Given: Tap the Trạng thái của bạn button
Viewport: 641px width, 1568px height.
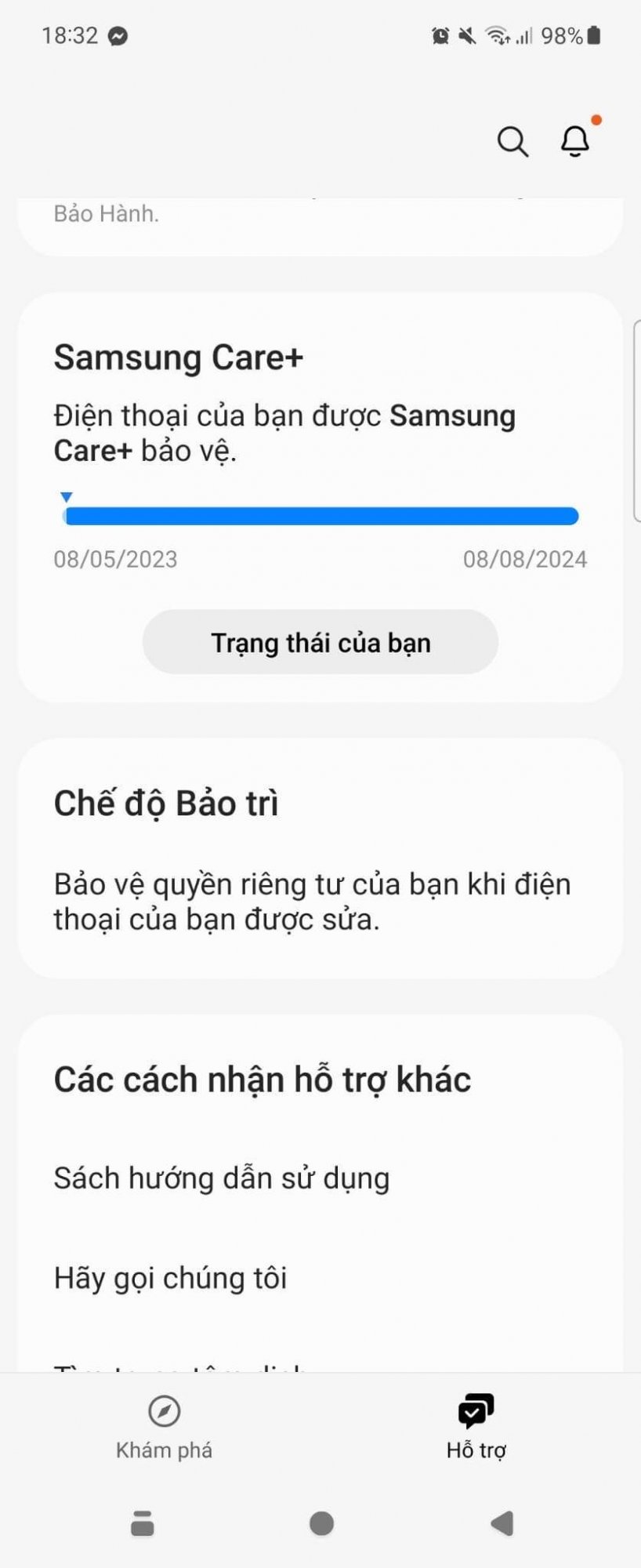Looking at the screenshot, I should click(x=320, y=642).
